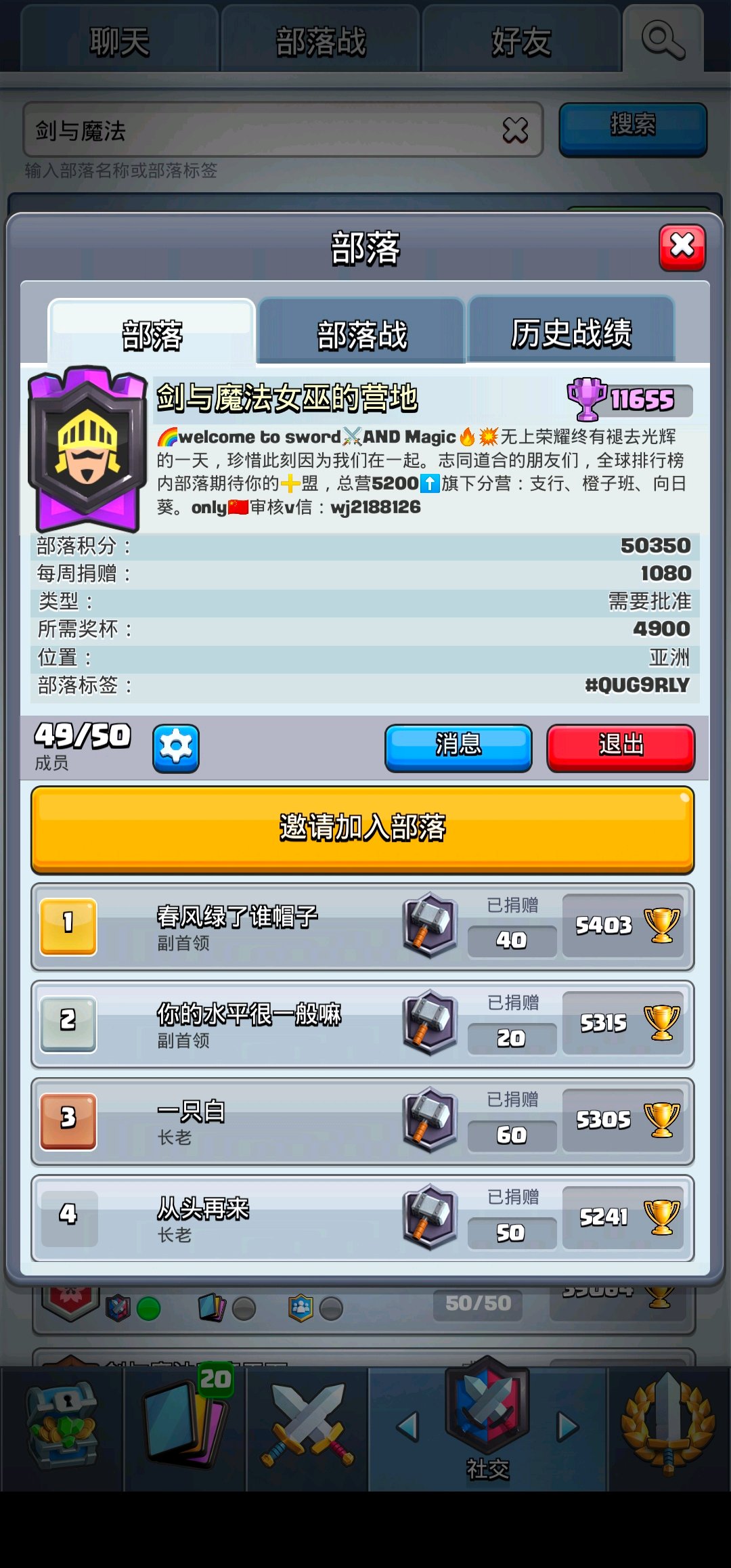Tap 邀请加入部落 to invite players

point(363,829)
